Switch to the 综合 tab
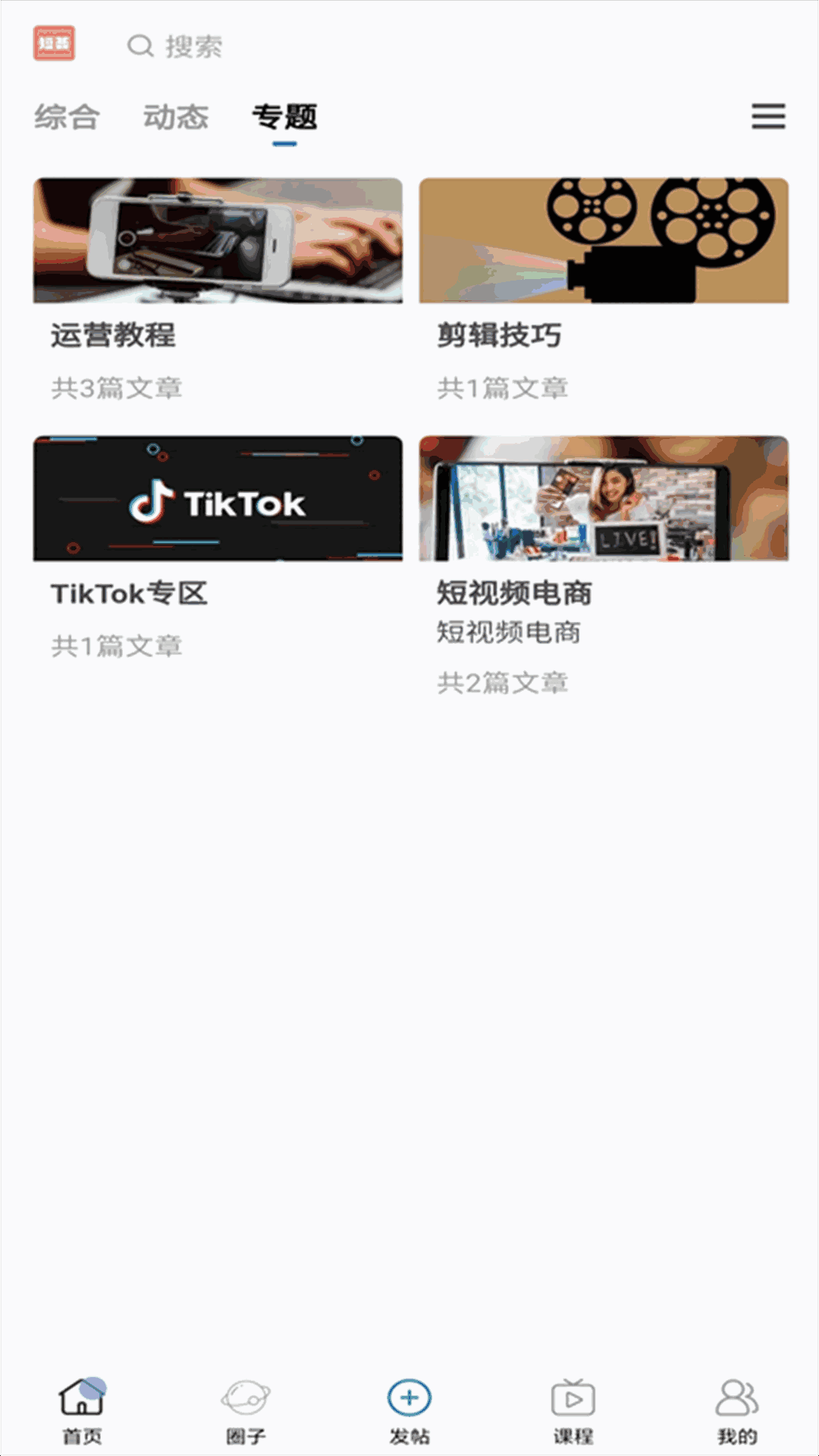This screenshot has width=819, height=1456. 67,117
